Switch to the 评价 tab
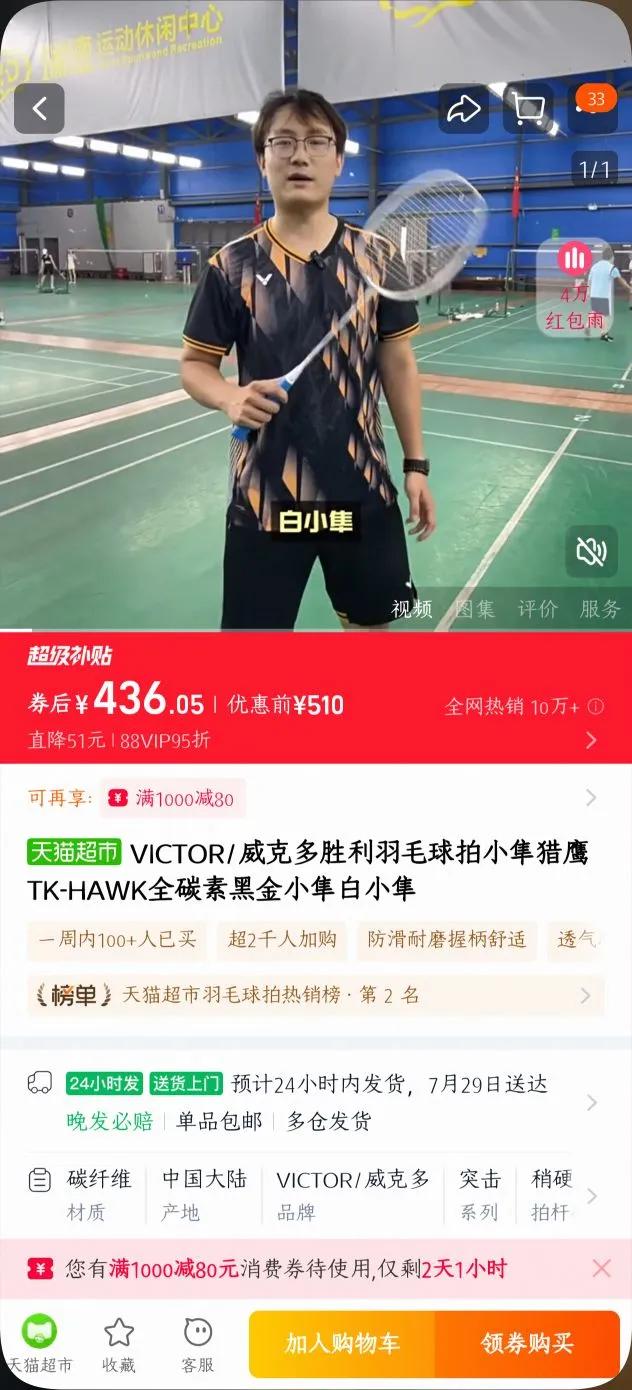This screenshot has width=632, height=1390. pyautogui.click(x=538, y=609)
